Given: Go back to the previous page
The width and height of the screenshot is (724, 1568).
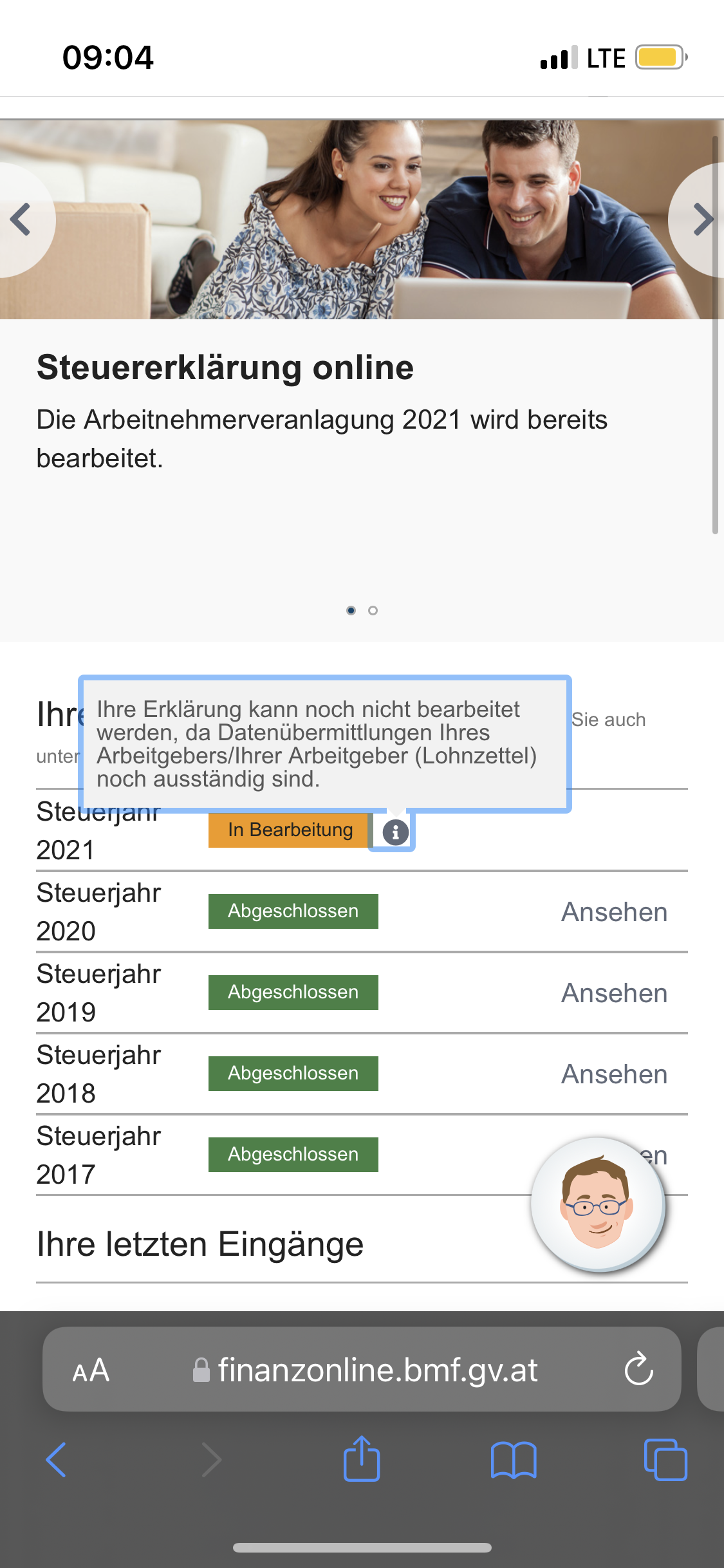Looking at the screenshot, I should point(57,1459).
